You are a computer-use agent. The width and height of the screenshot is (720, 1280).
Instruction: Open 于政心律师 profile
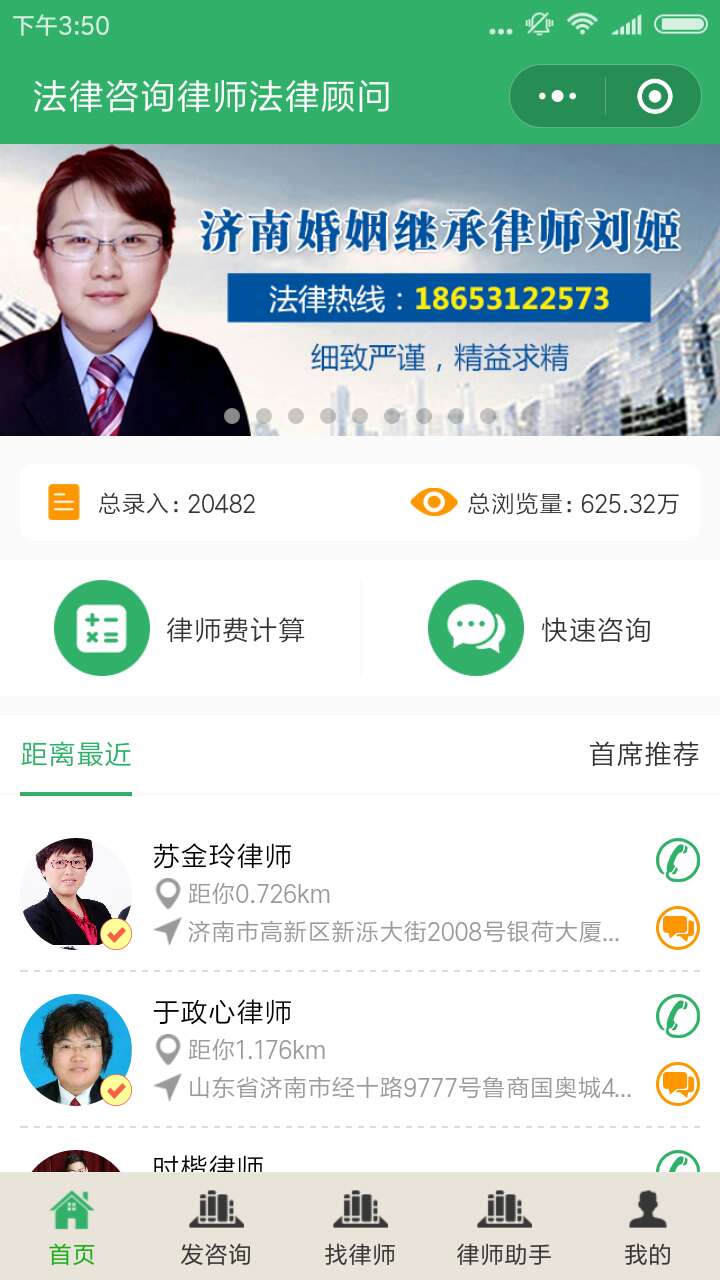[x=222, y=1013]
